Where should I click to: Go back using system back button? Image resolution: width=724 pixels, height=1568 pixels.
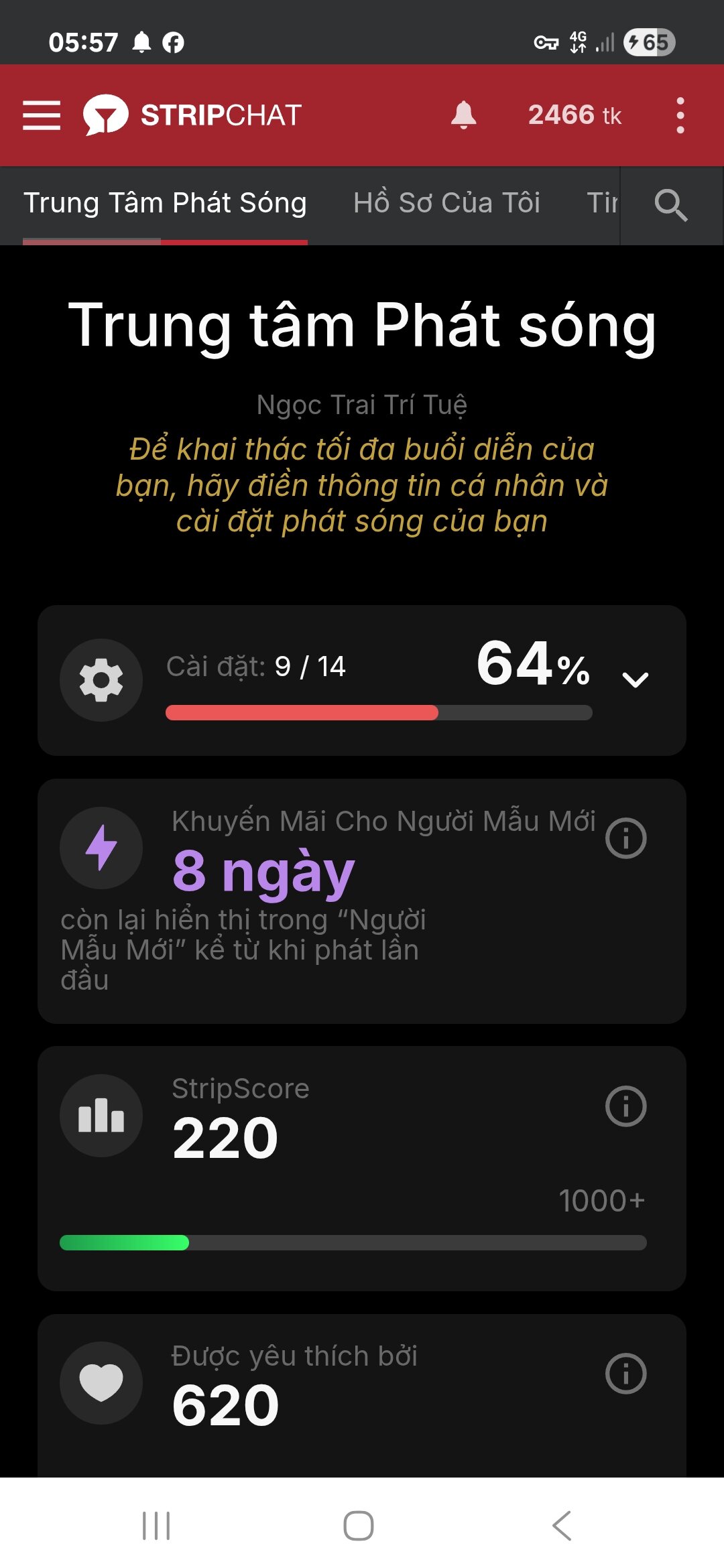tap(562, 1526)
